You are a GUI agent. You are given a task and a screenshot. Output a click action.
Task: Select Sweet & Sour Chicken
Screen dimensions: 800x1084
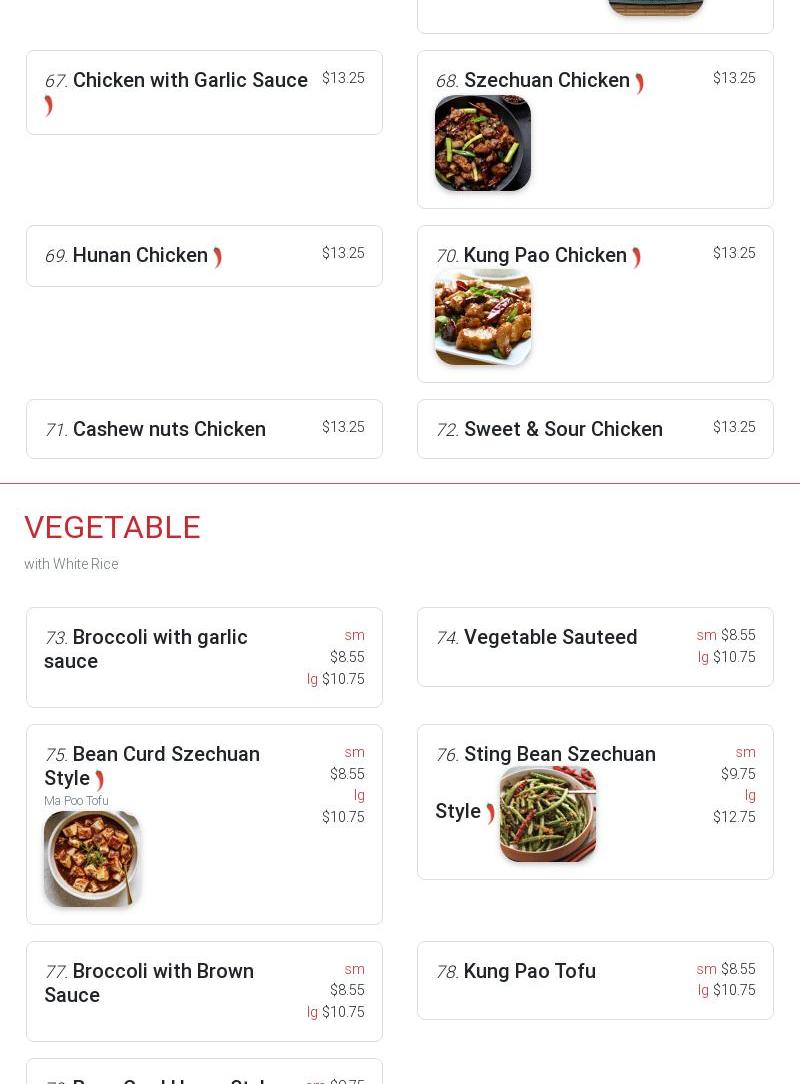click(563, 430)
